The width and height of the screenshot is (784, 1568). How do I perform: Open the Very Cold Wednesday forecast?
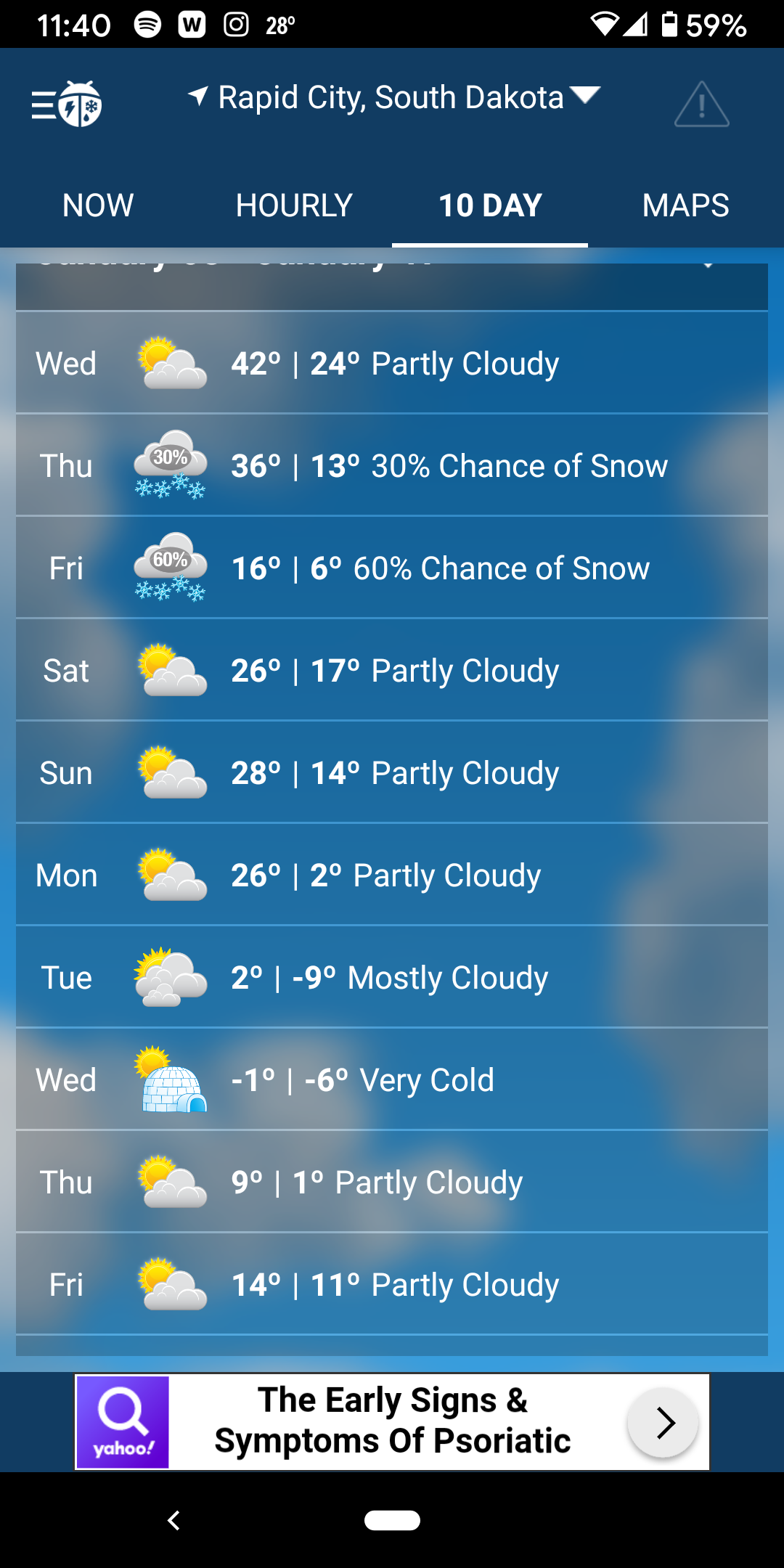[x=392, y=1079]
